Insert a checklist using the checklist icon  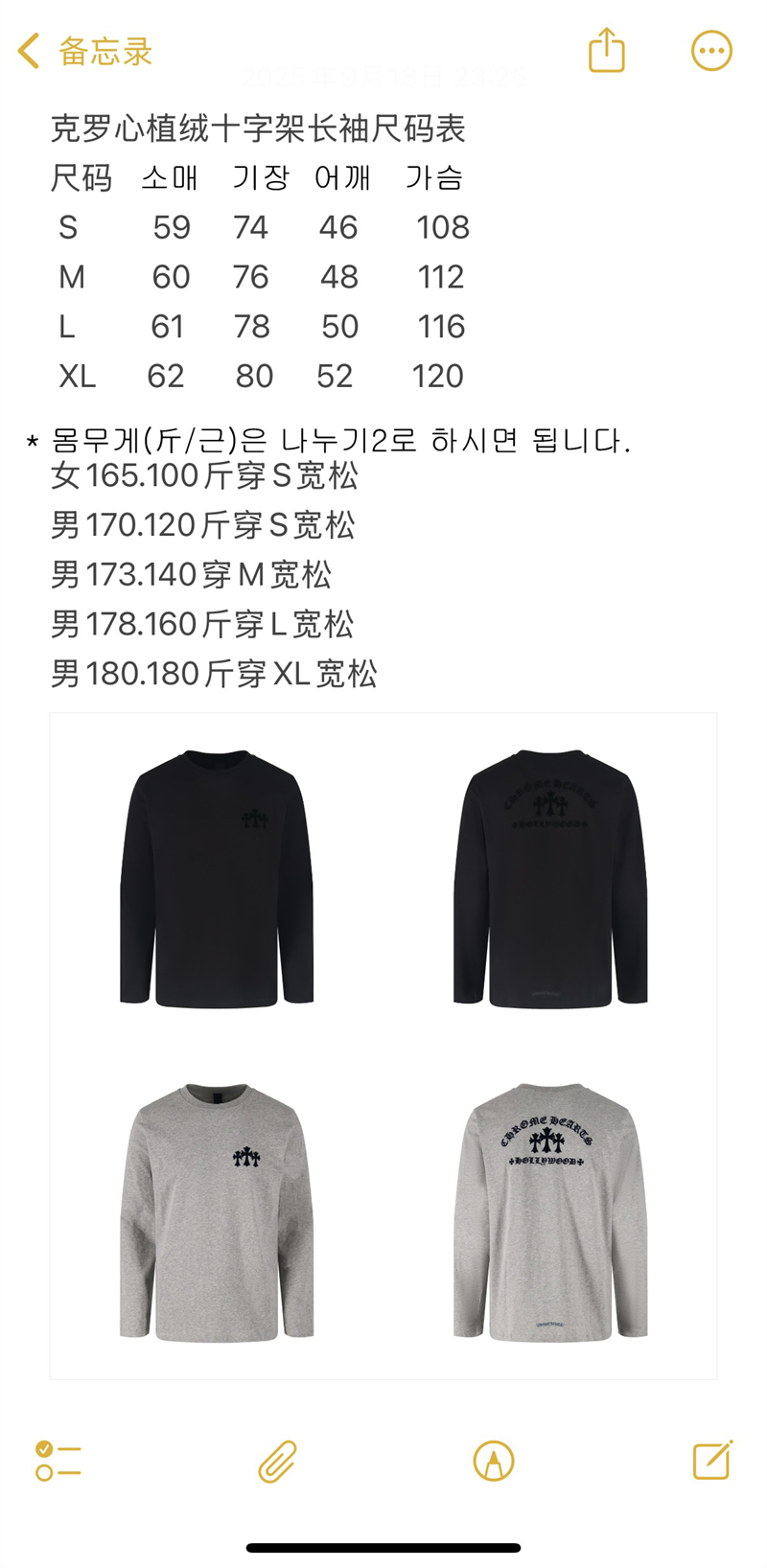[59, 1461]
